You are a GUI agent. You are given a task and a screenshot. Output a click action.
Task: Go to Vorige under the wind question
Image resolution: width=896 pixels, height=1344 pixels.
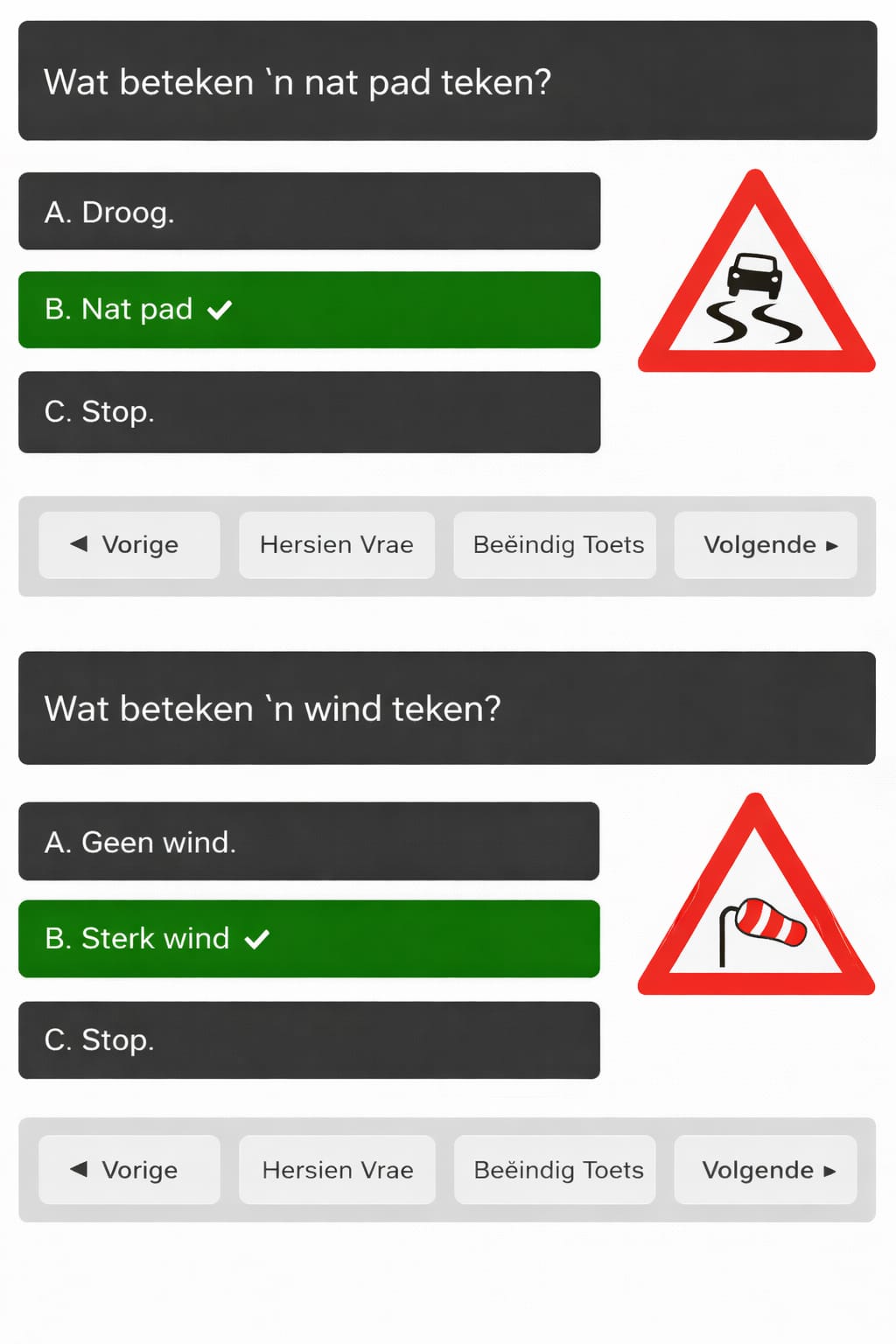coord(129,1170)
